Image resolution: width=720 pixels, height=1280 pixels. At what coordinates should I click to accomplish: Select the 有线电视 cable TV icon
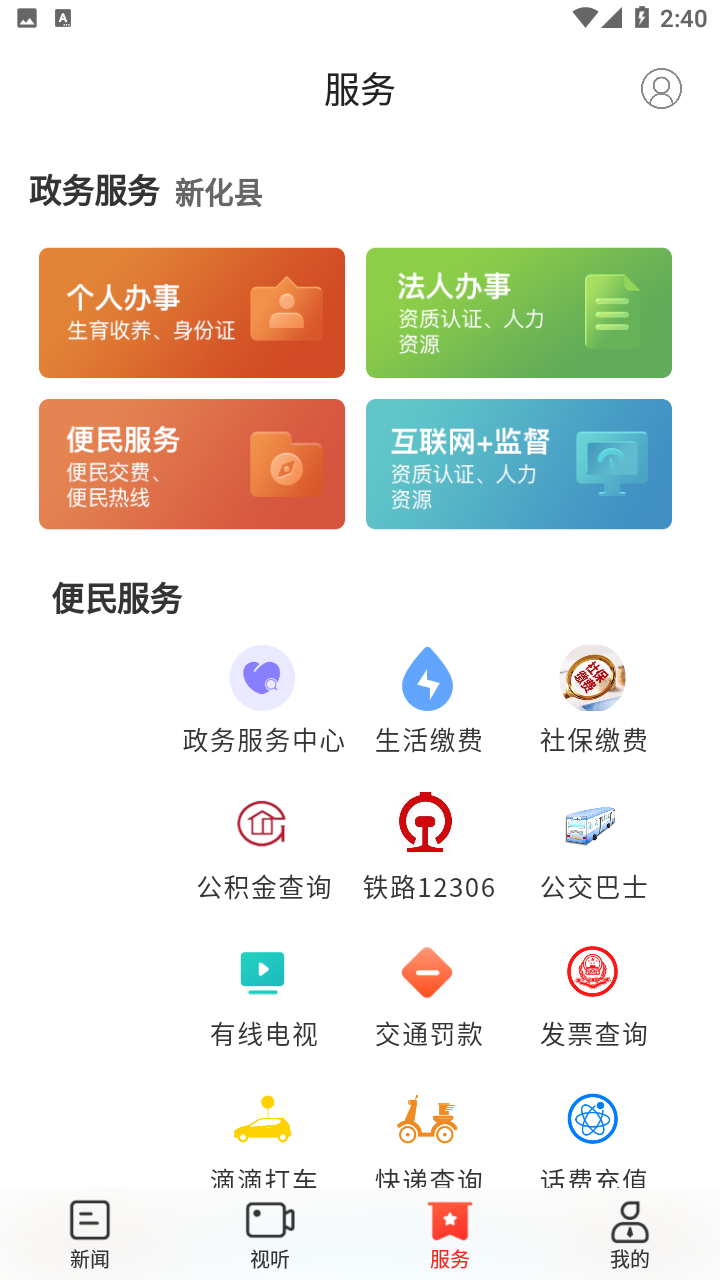[262, 972]
